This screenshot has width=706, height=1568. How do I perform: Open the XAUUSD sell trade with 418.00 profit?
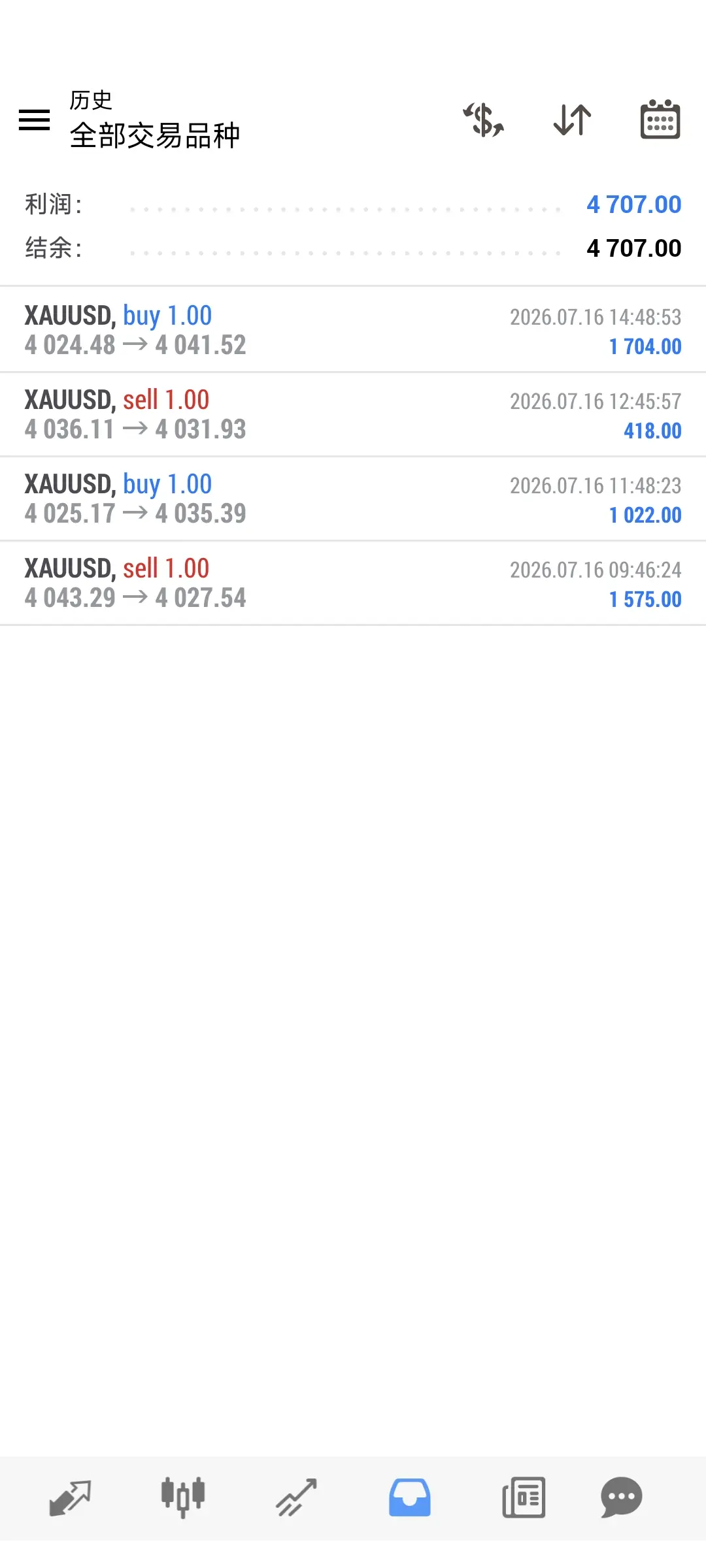[353, 414]
